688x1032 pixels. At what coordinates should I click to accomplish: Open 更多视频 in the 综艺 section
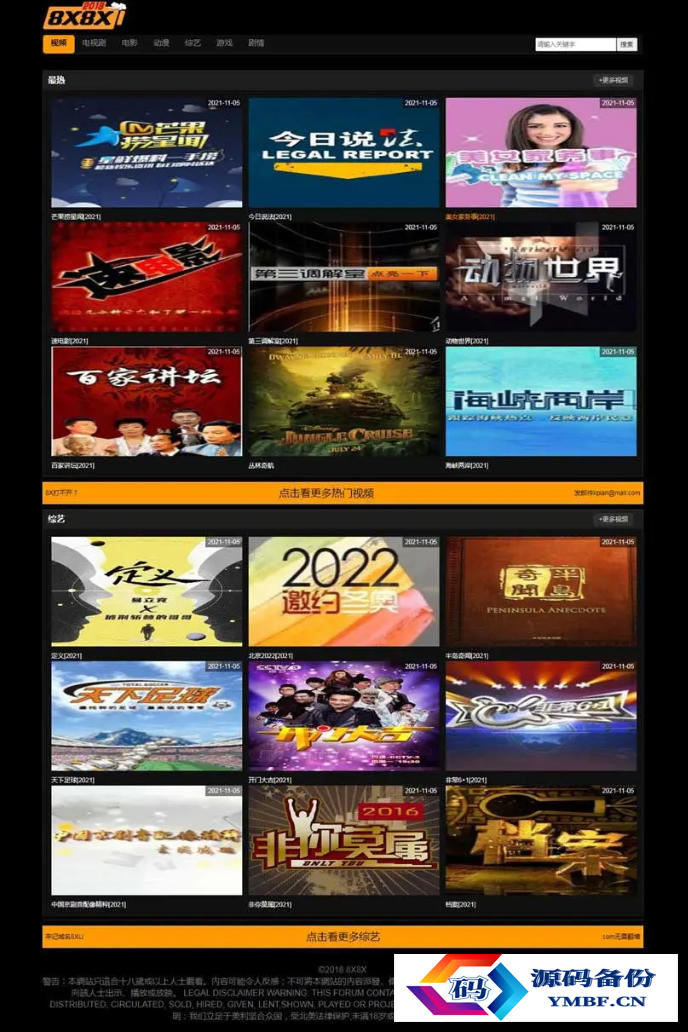613,519
